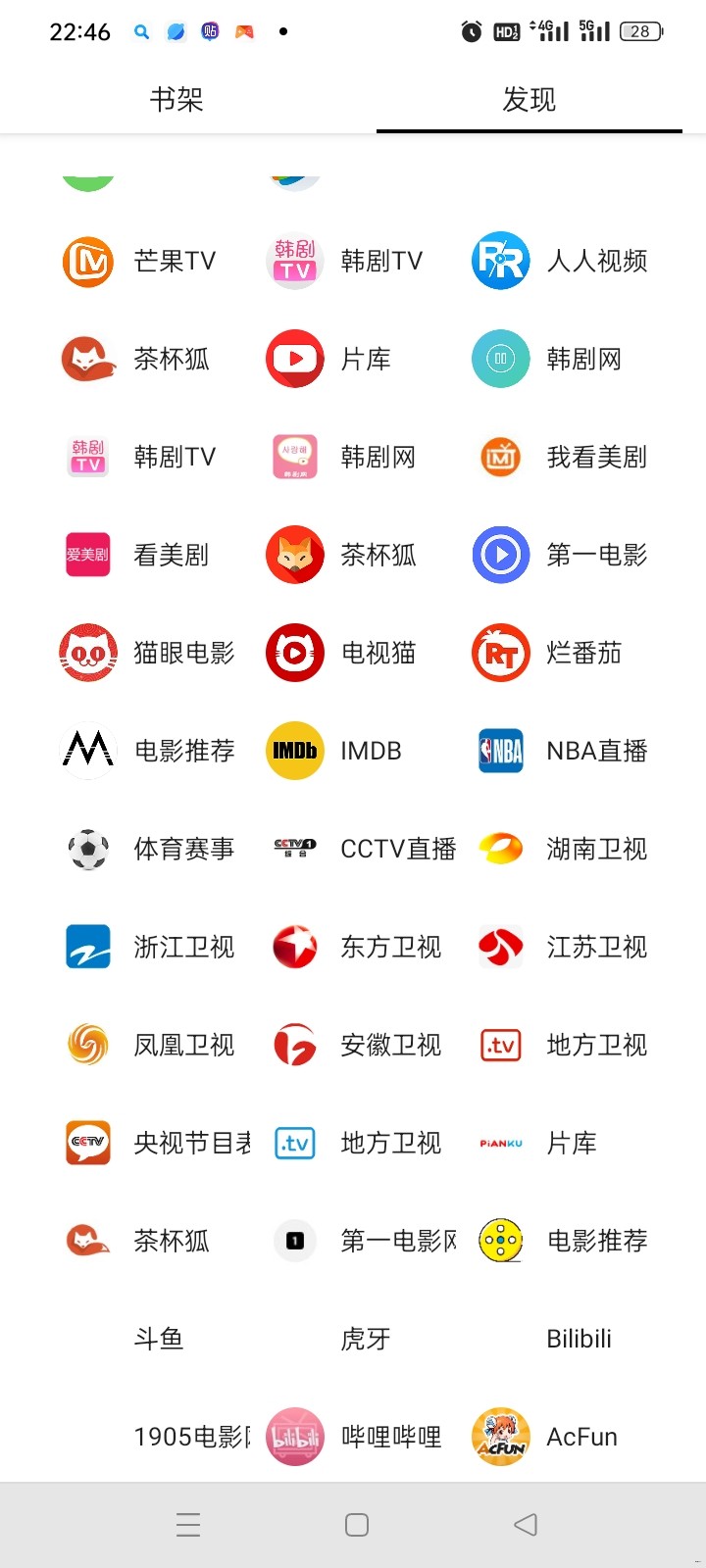Switch to the 书架 tab

point(176,99)
